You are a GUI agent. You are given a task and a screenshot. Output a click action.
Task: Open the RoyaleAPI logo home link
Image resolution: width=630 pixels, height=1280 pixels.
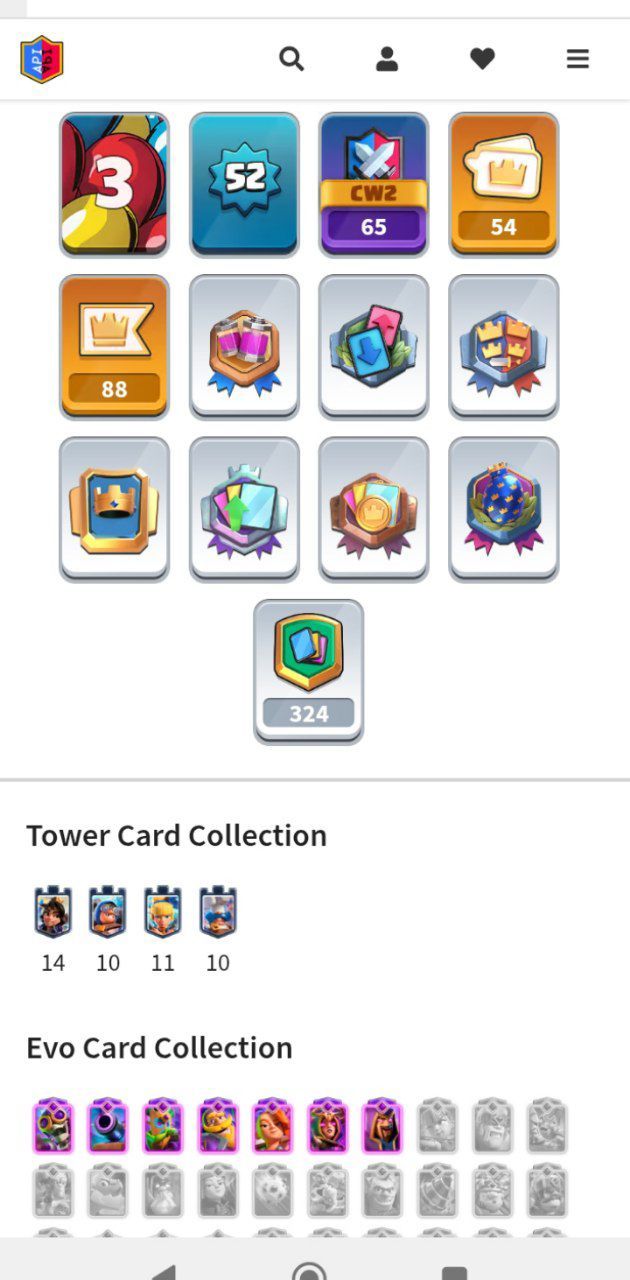[42, 59]
